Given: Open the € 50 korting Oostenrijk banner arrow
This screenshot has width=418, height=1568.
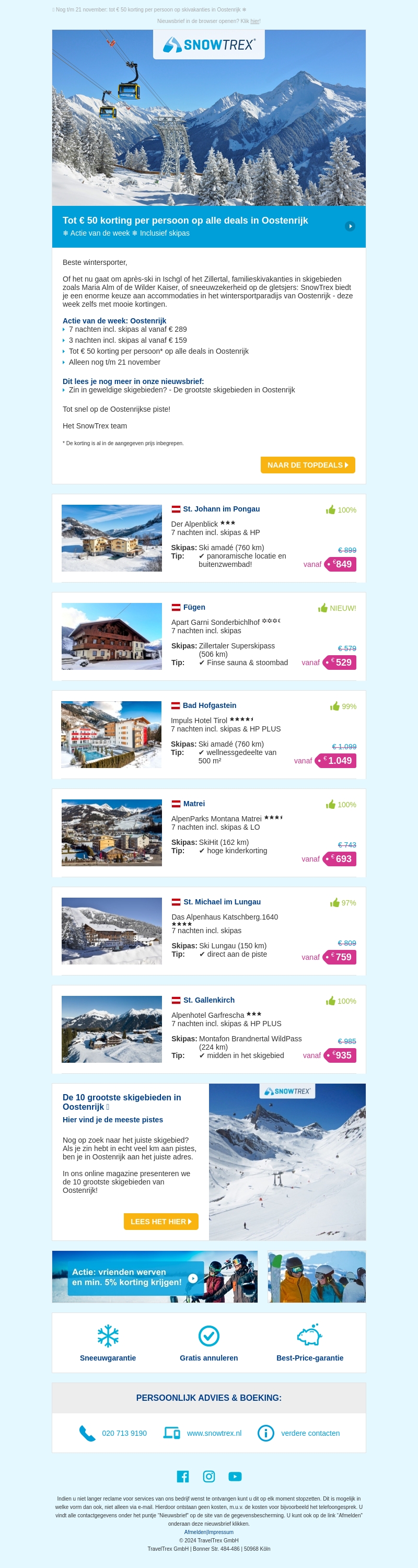Looking at the screenshot, I should (350, 226).
